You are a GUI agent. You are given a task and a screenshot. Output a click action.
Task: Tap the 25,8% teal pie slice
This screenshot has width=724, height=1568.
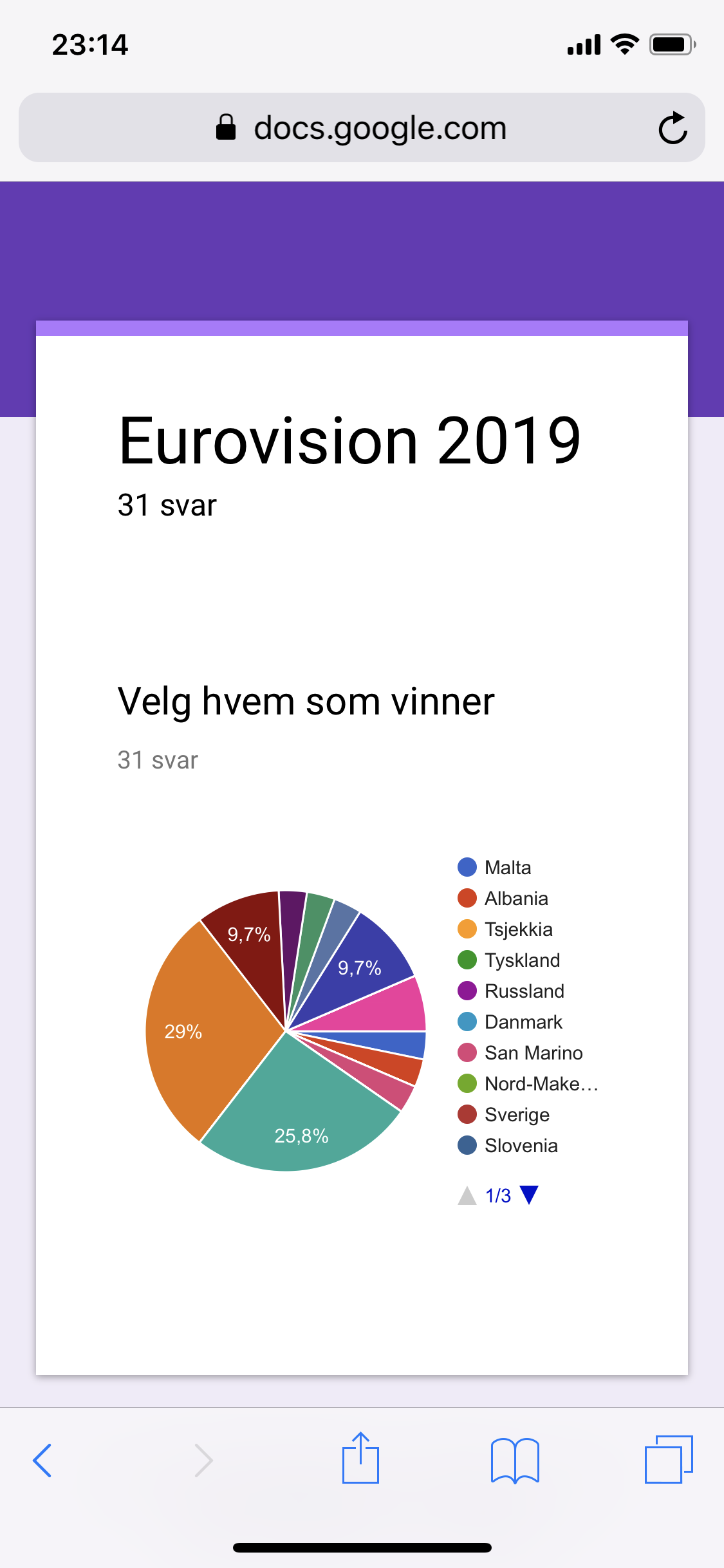(x=299, y=1120)
